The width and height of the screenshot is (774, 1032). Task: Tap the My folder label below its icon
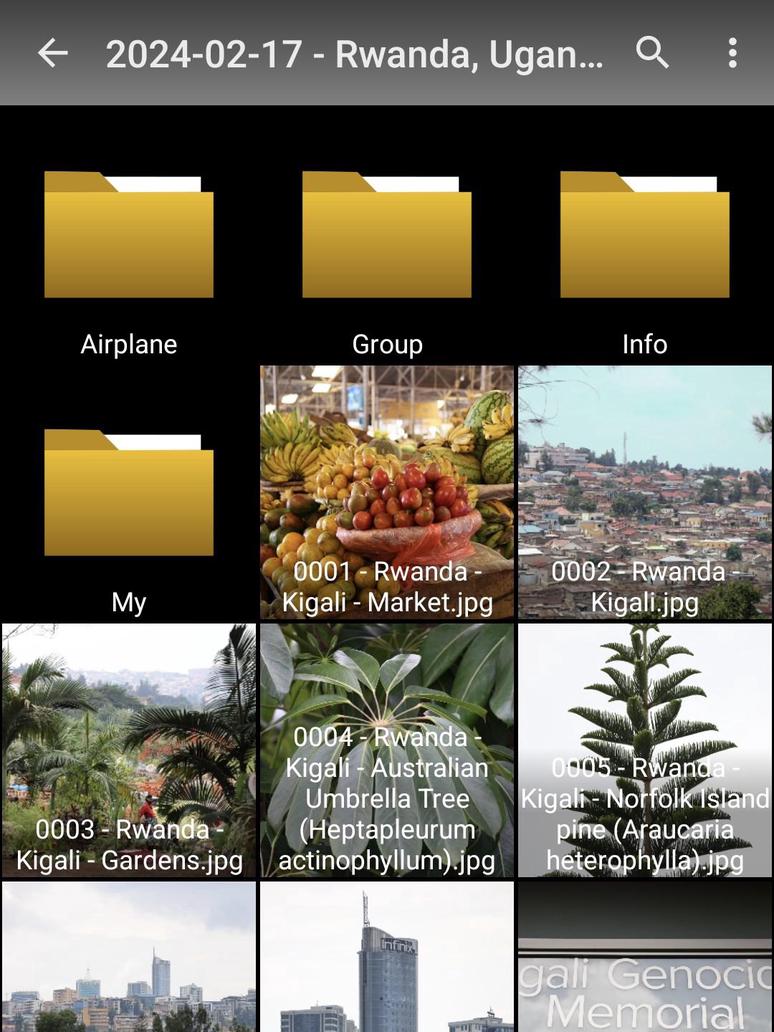[129, 602]
